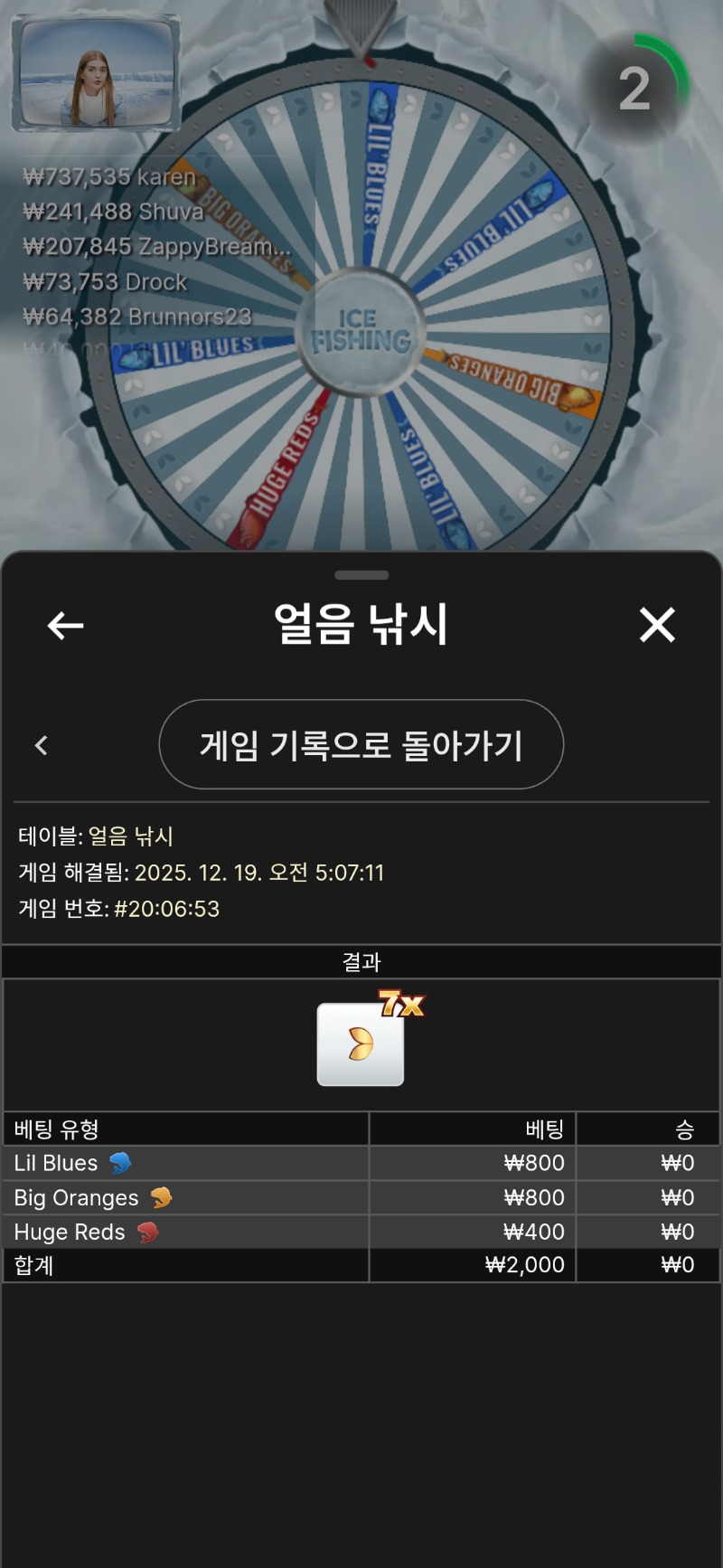Tap the panel drag handle
Screen dimensions: 723x1568
pyautogui.click(x=361, y=575)
